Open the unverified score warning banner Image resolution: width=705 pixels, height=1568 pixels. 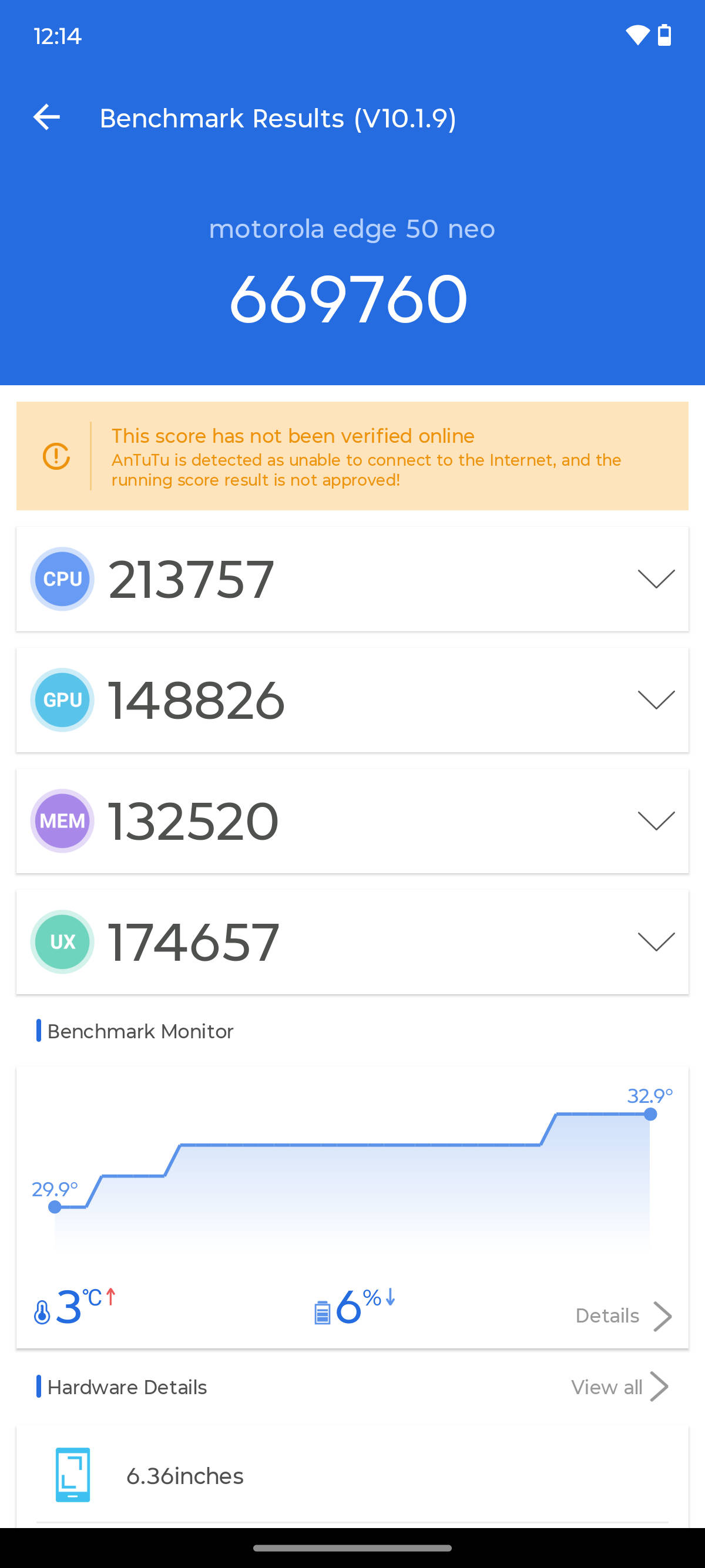click(352, 456)
